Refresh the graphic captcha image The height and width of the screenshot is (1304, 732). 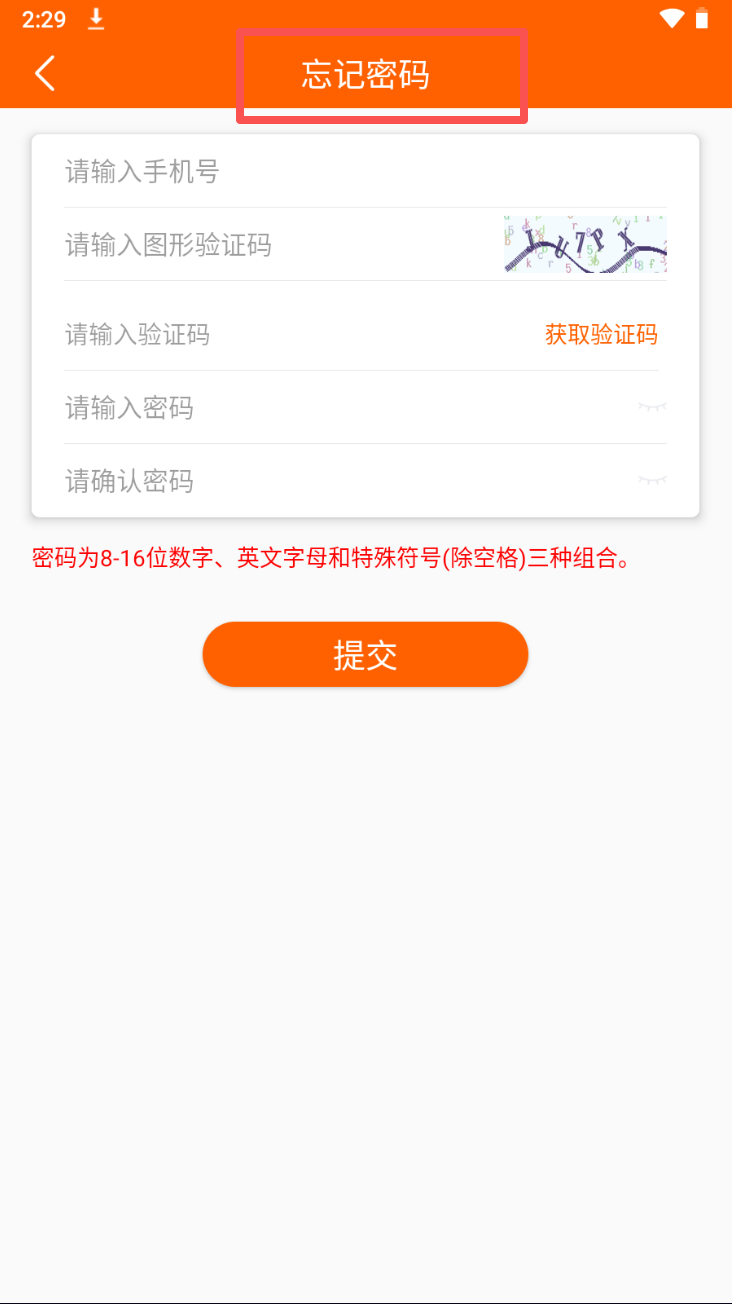pos(585,244)
